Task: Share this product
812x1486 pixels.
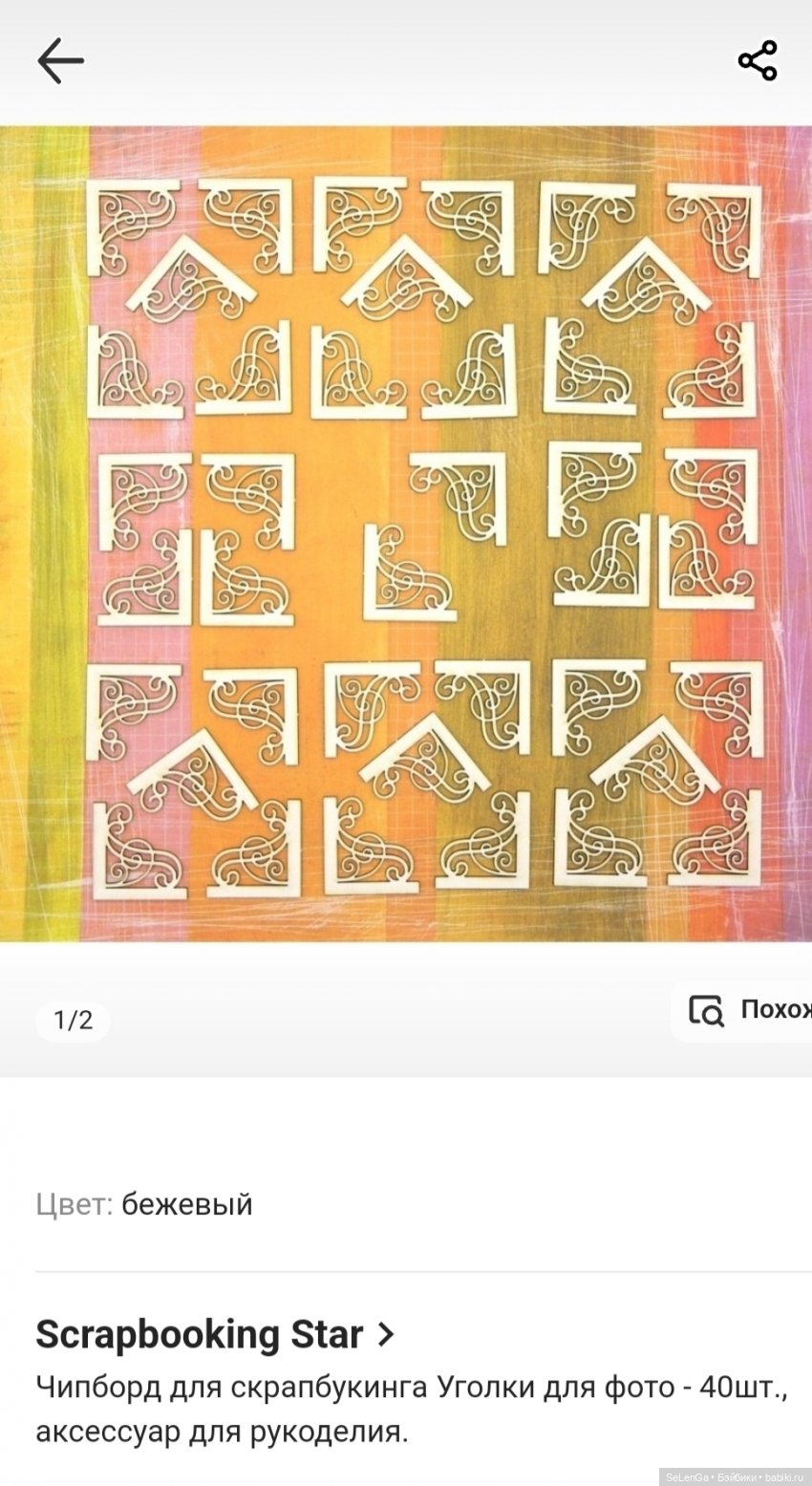Action: click(758, 61)
